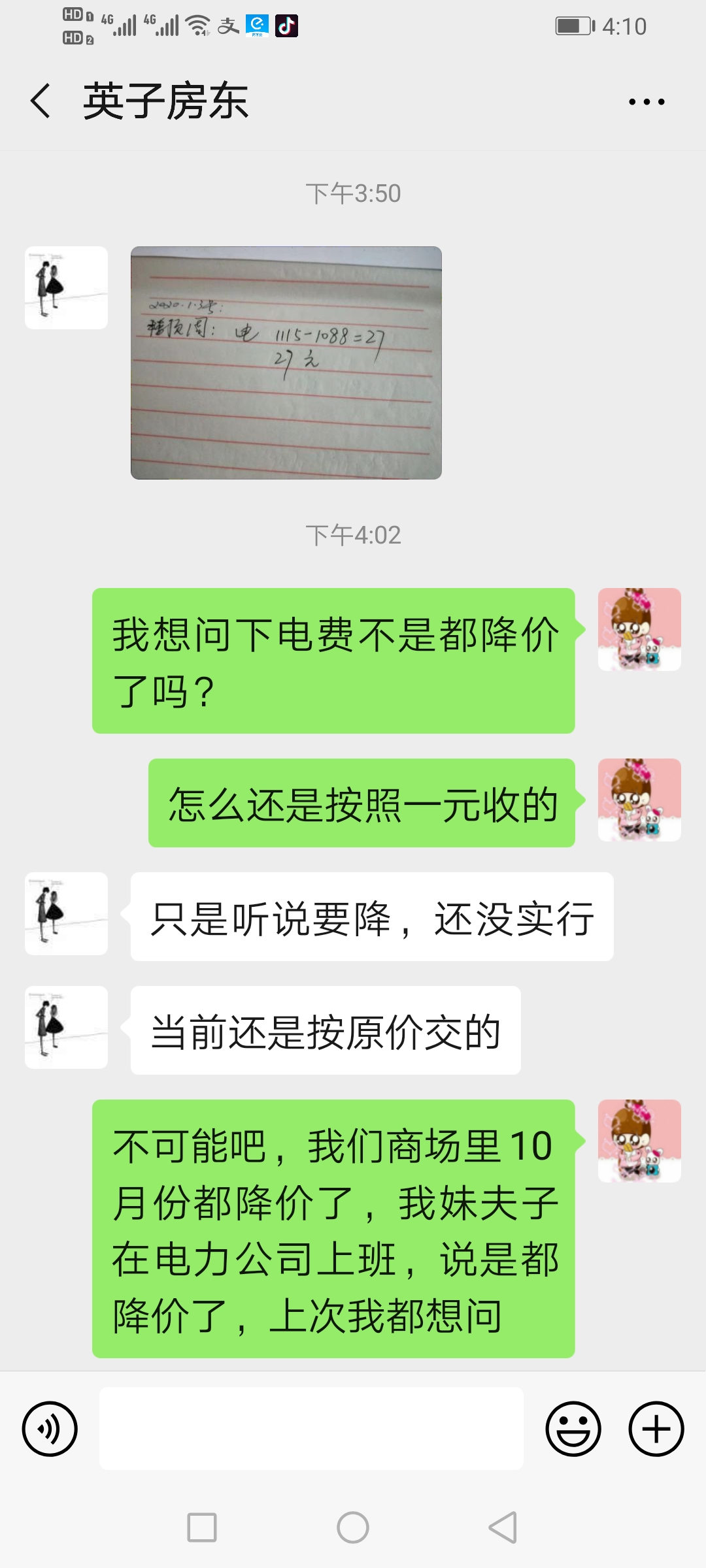Image resolution: width=706 pixels, height=1568 pixels.
Task: Open recent apps from navigation bar
Action: (x=202, y=1527)
